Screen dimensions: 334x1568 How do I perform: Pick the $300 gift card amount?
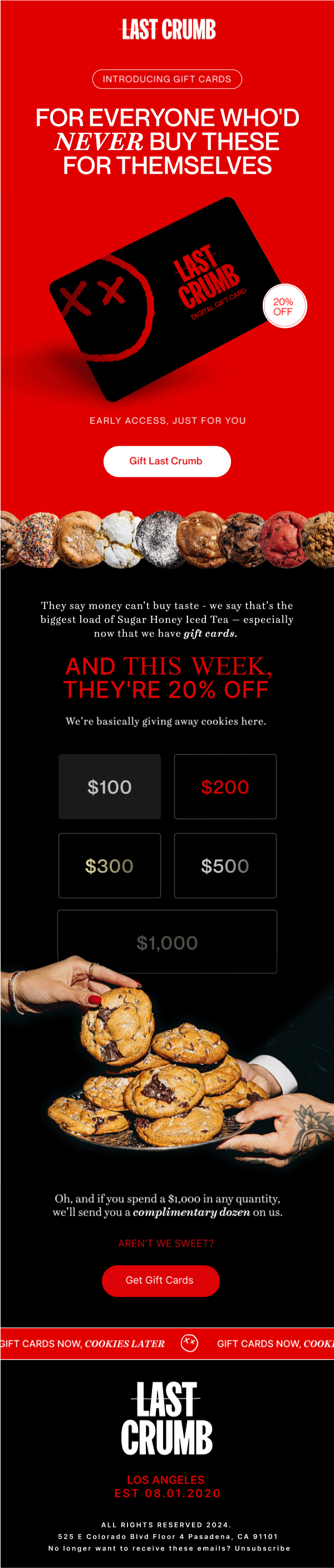pyautogui.click(x=110, y=865)
